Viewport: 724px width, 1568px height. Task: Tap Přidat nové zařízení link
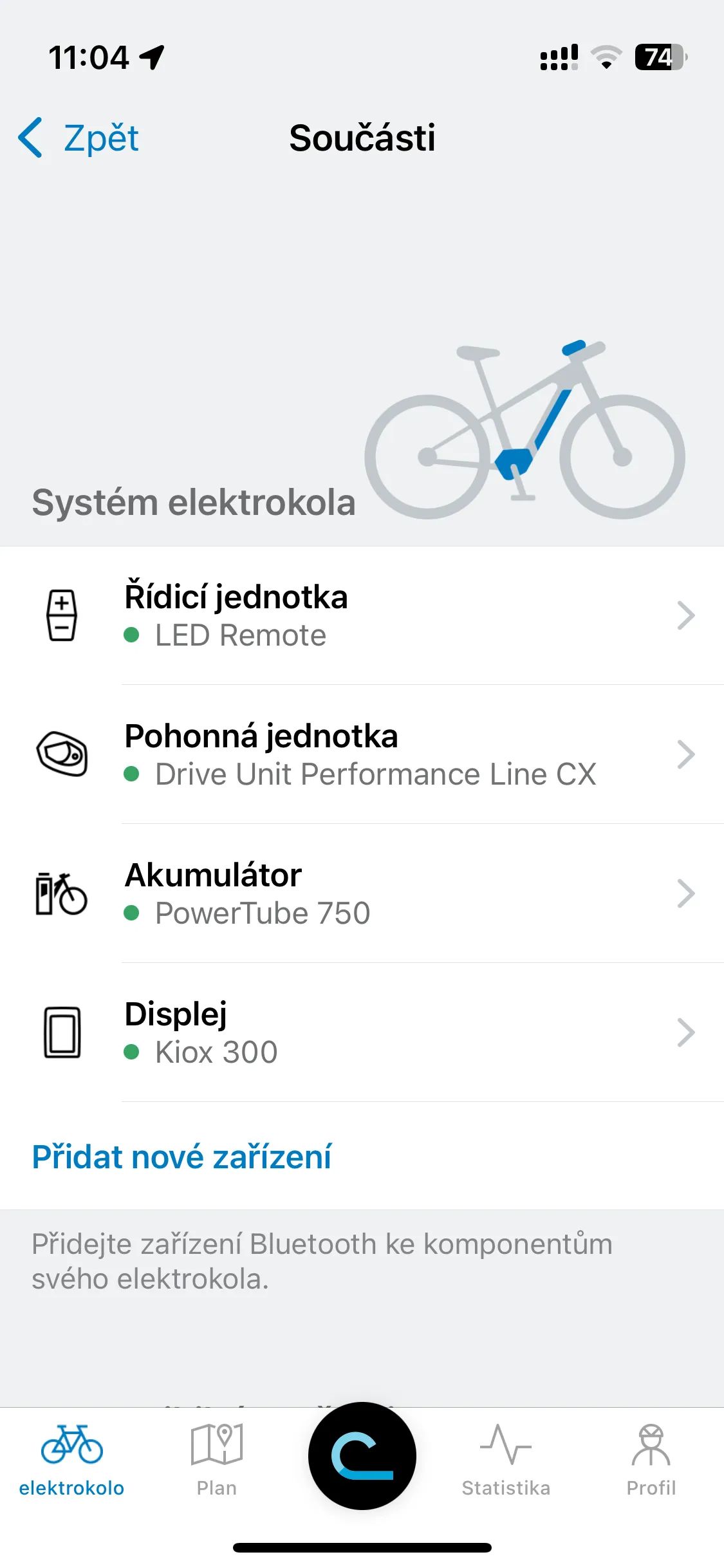(181, 1157)
